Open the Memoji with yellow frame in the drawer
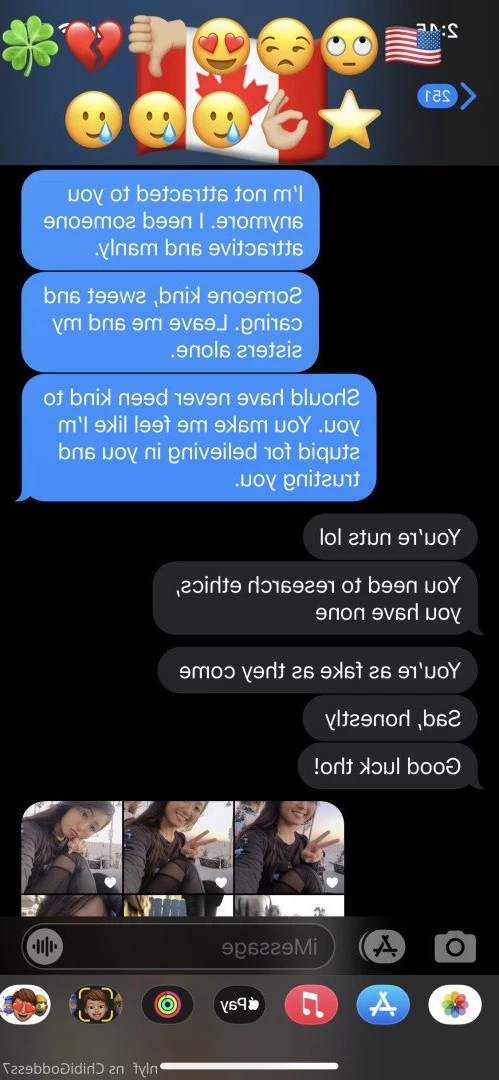Image resolution: width=499 pixels, height=1080 pixels. 96,1004
